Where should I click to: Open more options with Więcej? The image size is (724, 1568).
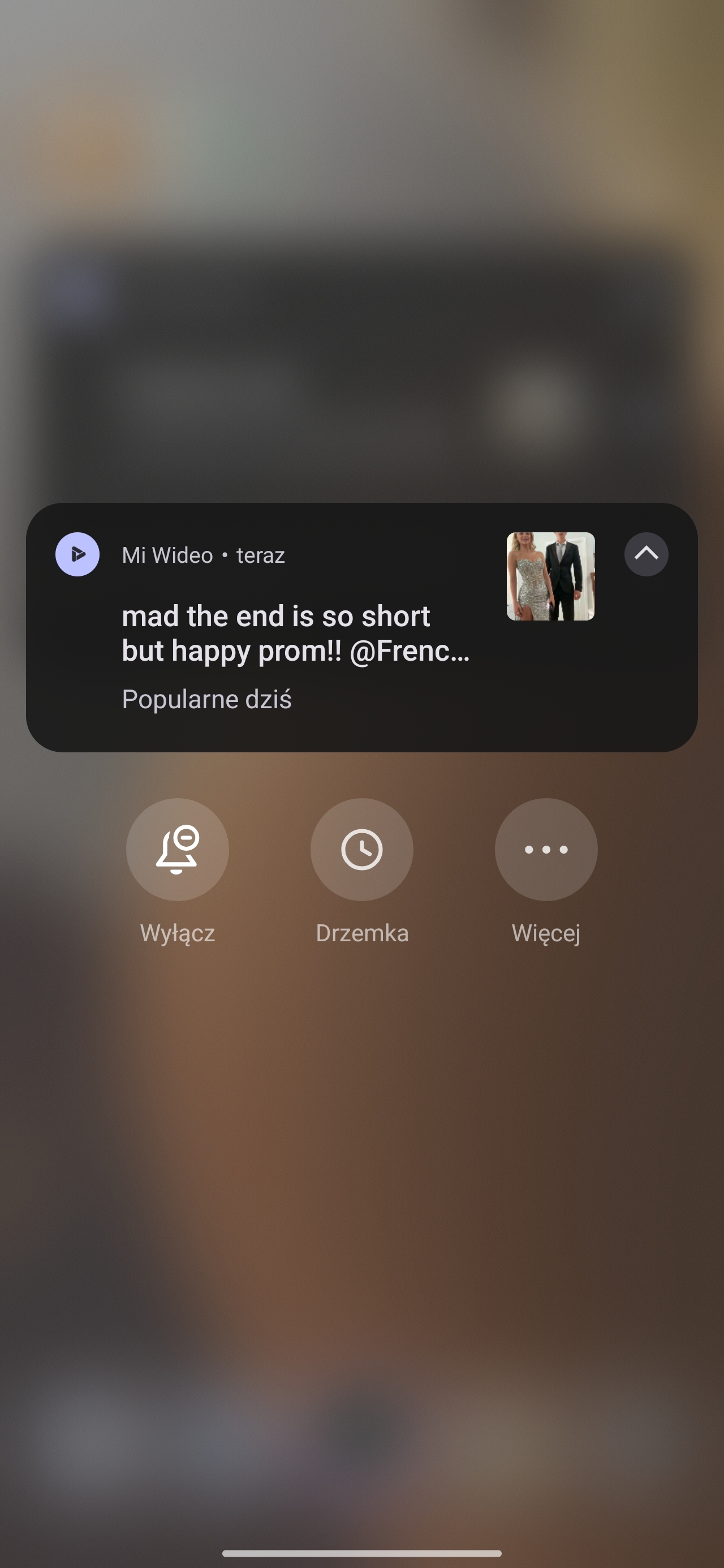(x=546, y=849)
